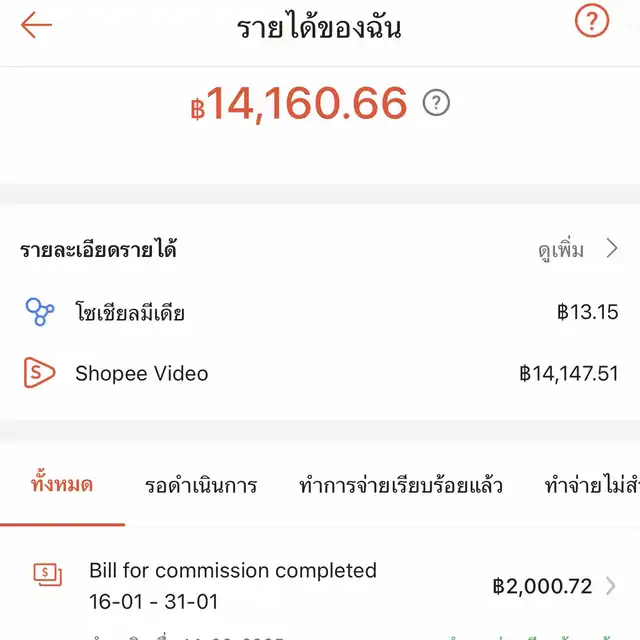Viewport: 640px width, 640px height.
Task: Switch to the ทำการจ่ายเรียบร้อยแล้ว tab
Action: (400, 486)
